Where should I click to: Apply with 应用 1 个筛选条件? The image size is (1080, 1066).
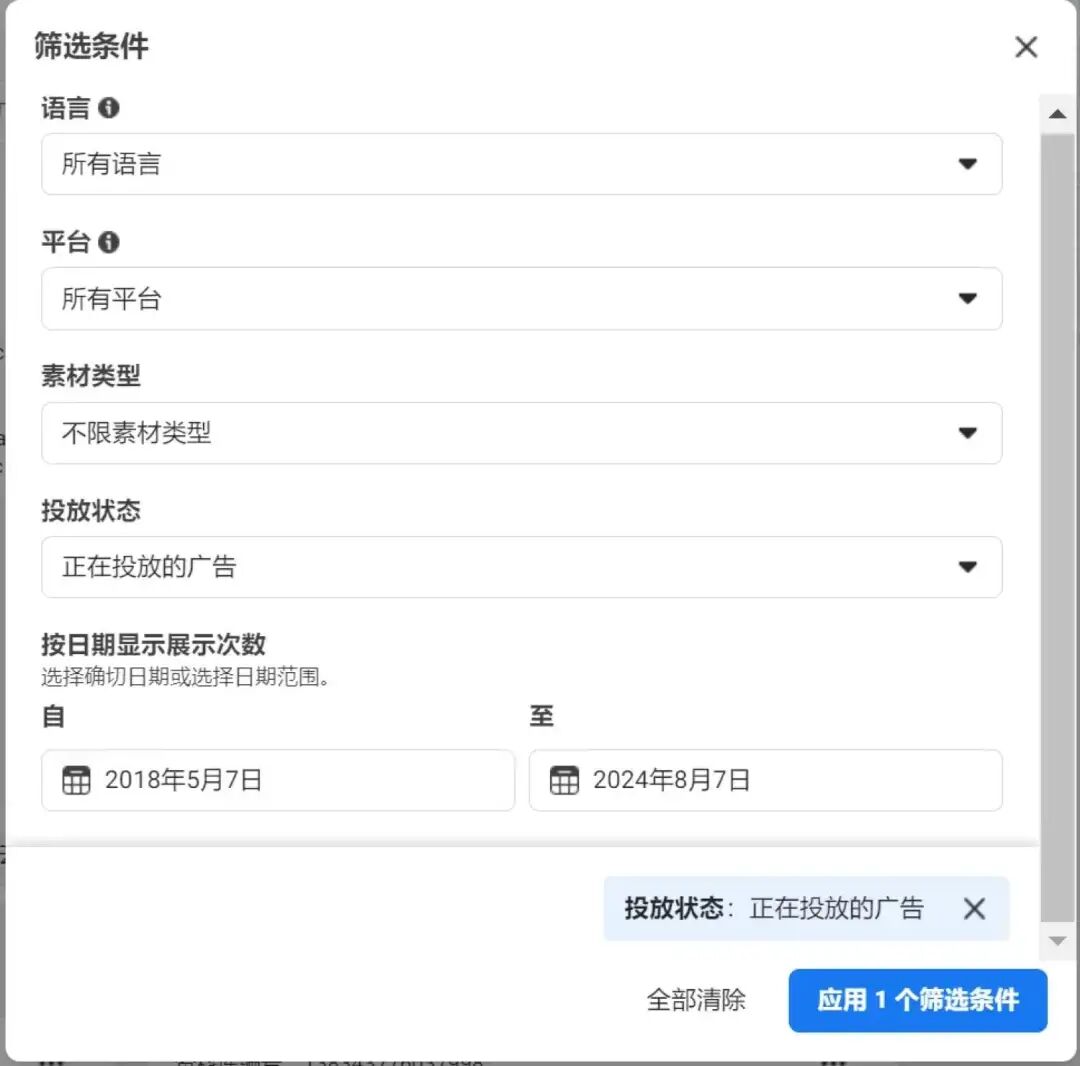click(917, 1000)
